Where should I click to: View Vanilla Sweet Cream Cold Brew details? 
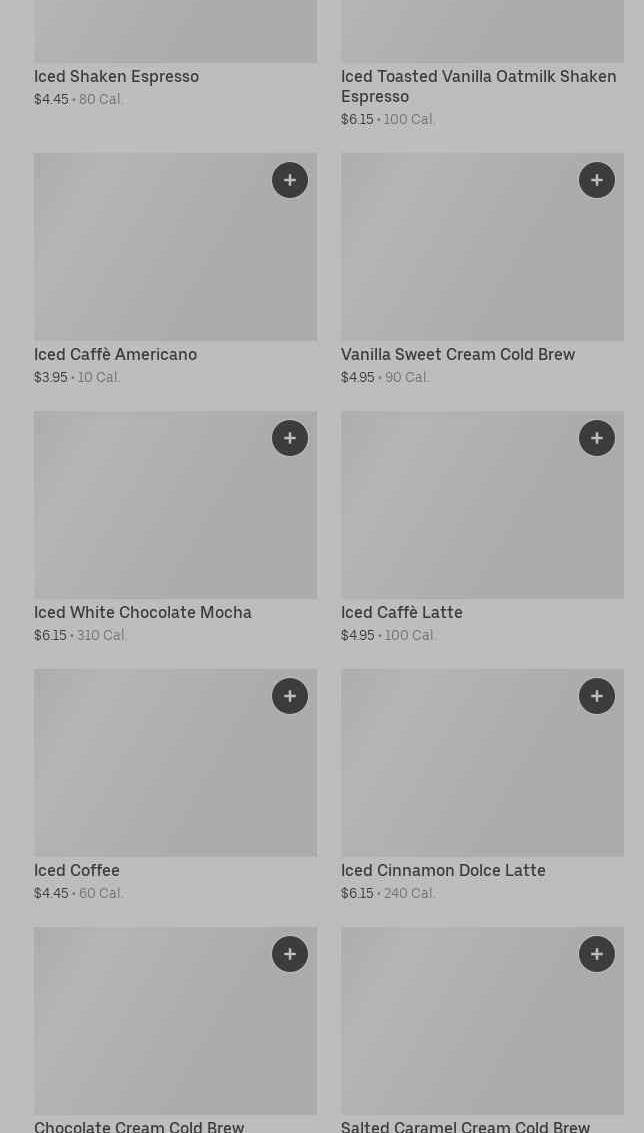point(457,355)
